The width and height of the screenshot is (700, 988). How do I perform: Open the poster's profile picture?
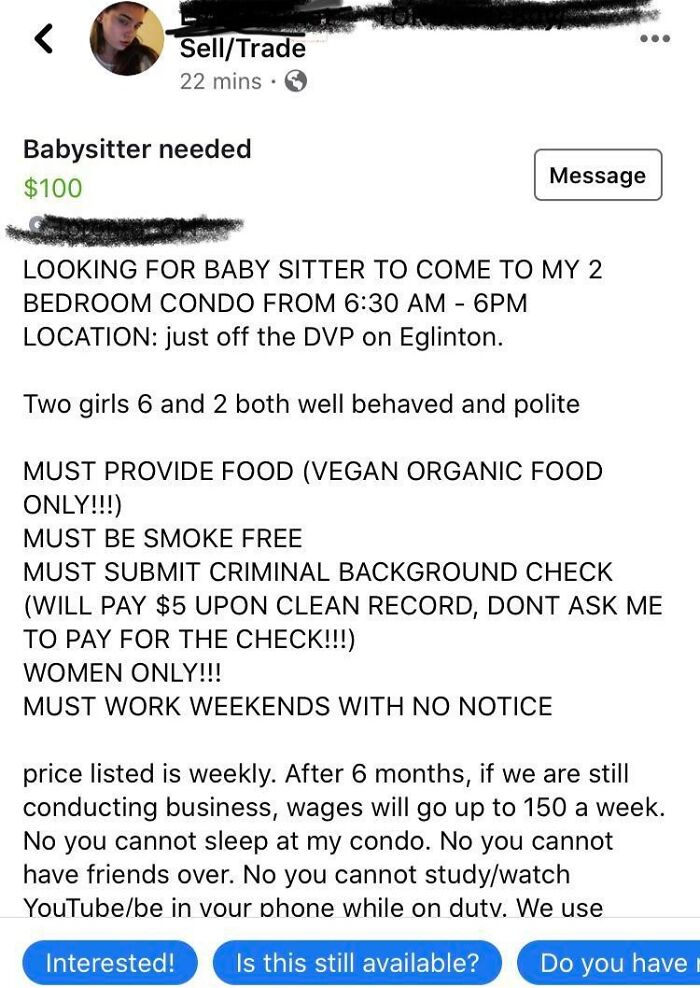pyautogui.click(x=126, y=40)
